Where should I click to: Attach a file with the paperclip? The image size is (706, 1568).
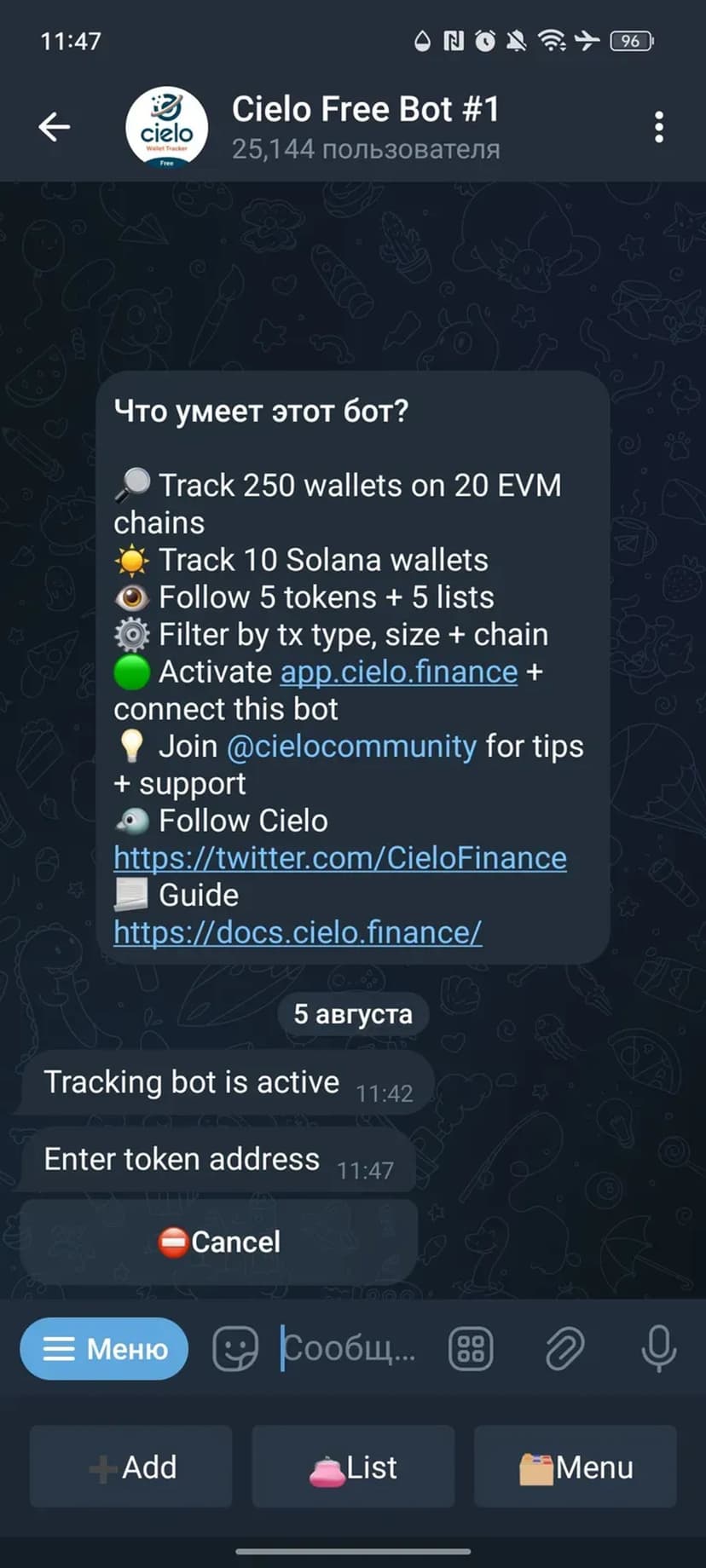[564, 1349]
